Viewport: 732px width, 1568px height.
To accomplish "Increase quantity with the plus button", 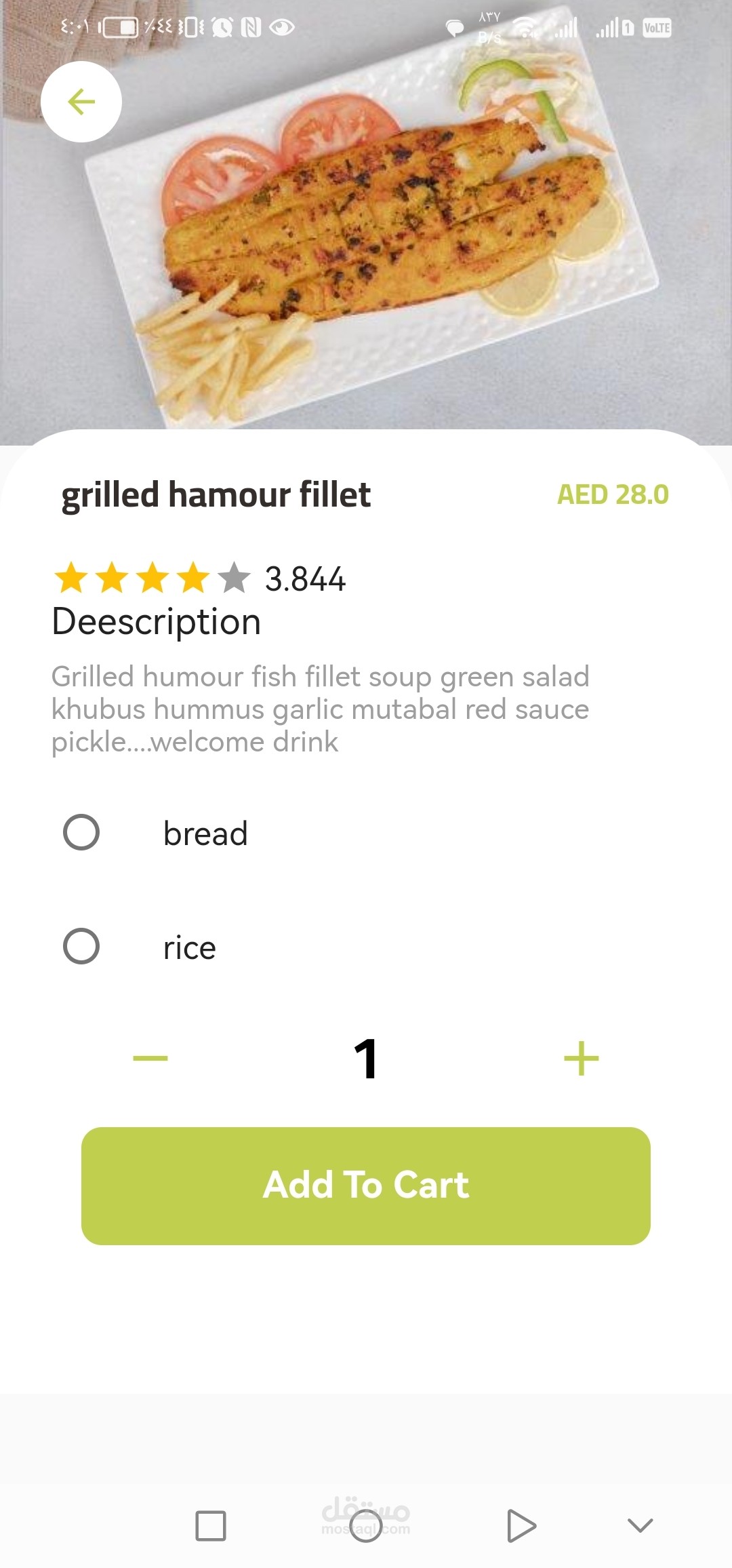I will pos(581,1058).
